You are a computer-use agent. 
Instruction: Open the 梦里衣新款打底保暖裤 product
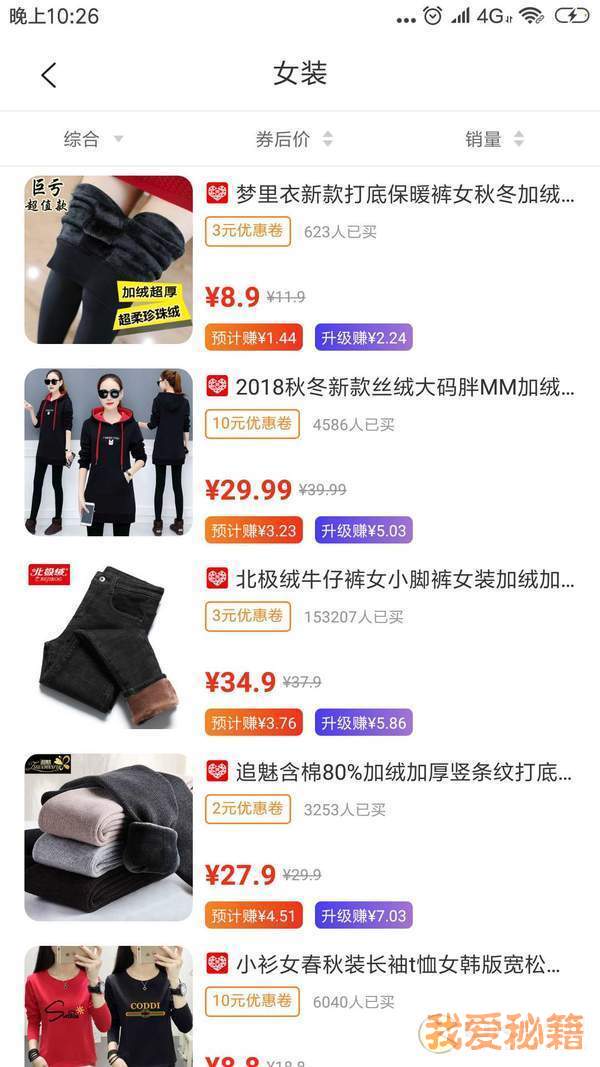[404, 194]
